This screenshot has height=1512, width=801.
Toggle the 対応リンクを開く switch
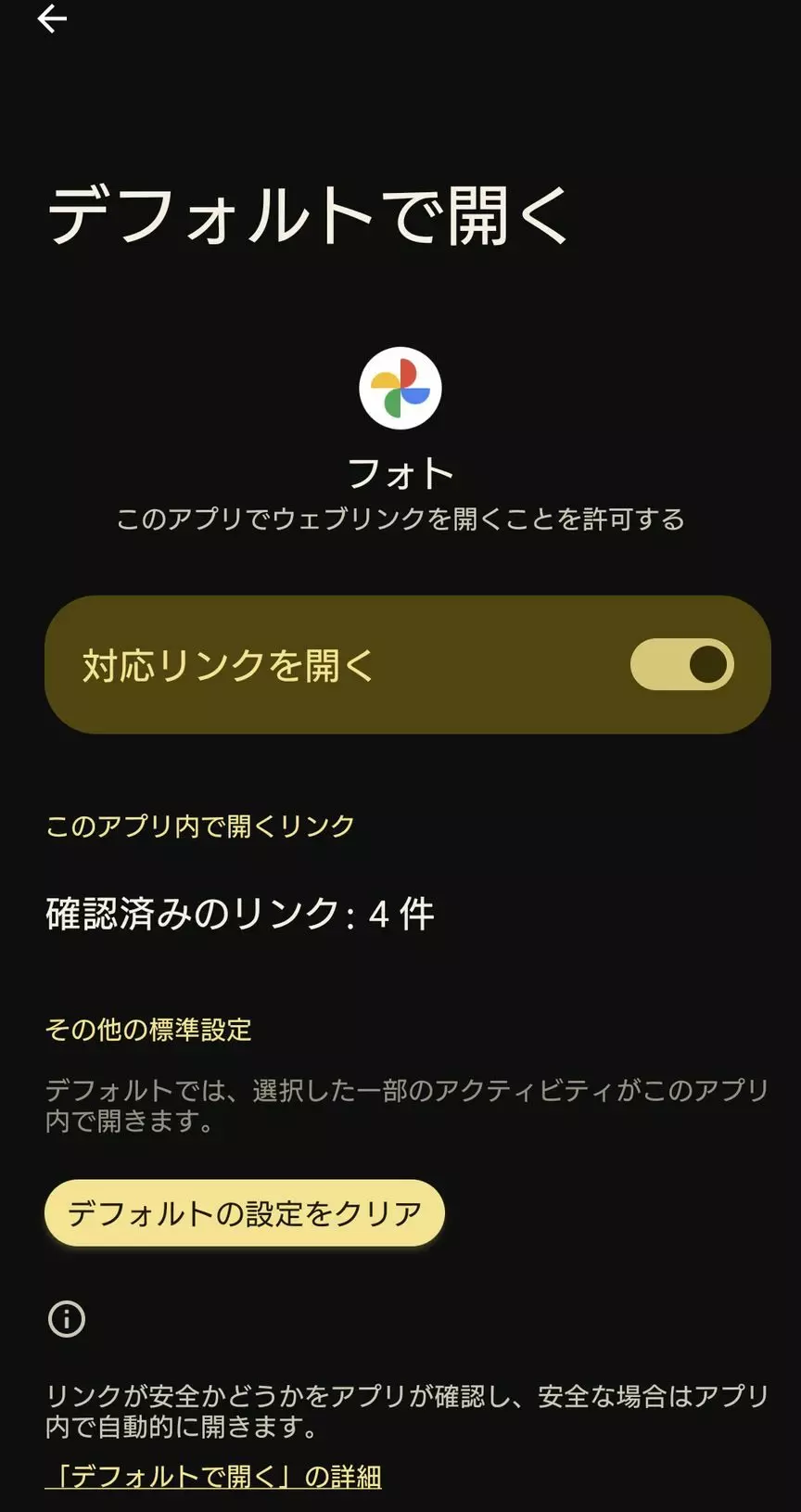coord(681,664)
